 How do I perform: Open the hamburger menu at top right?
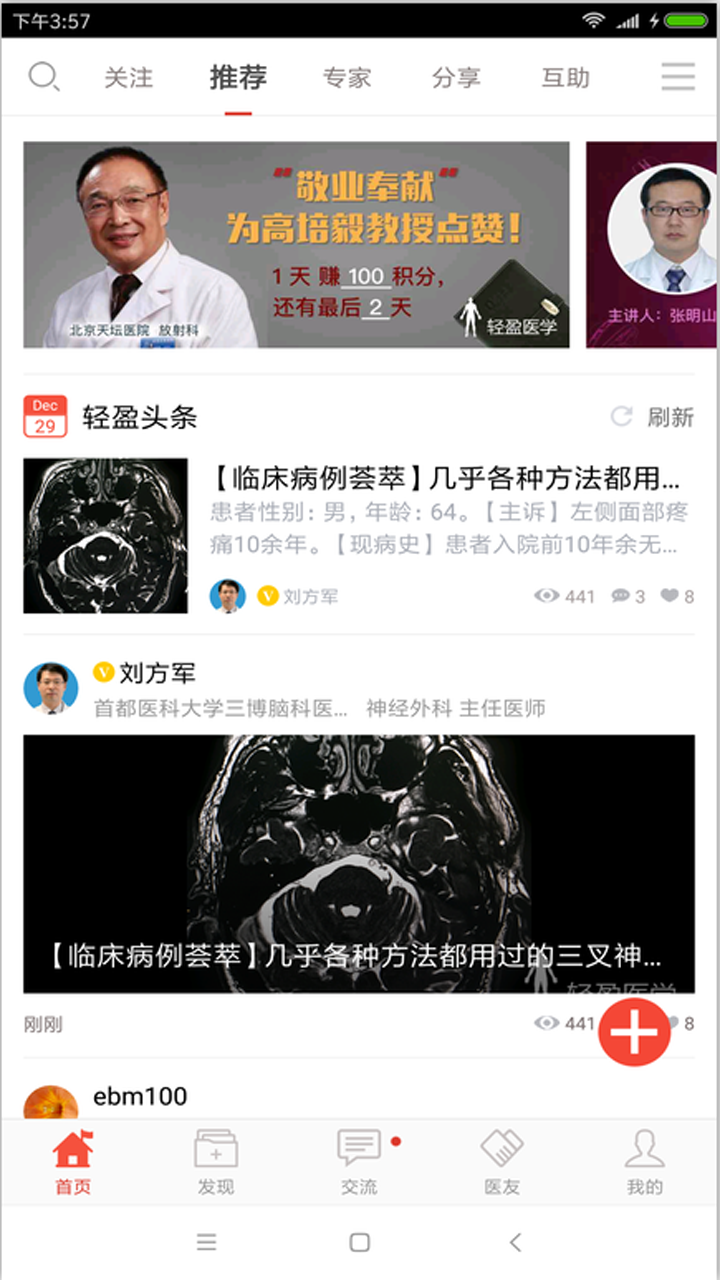click(x=678, y=77)
